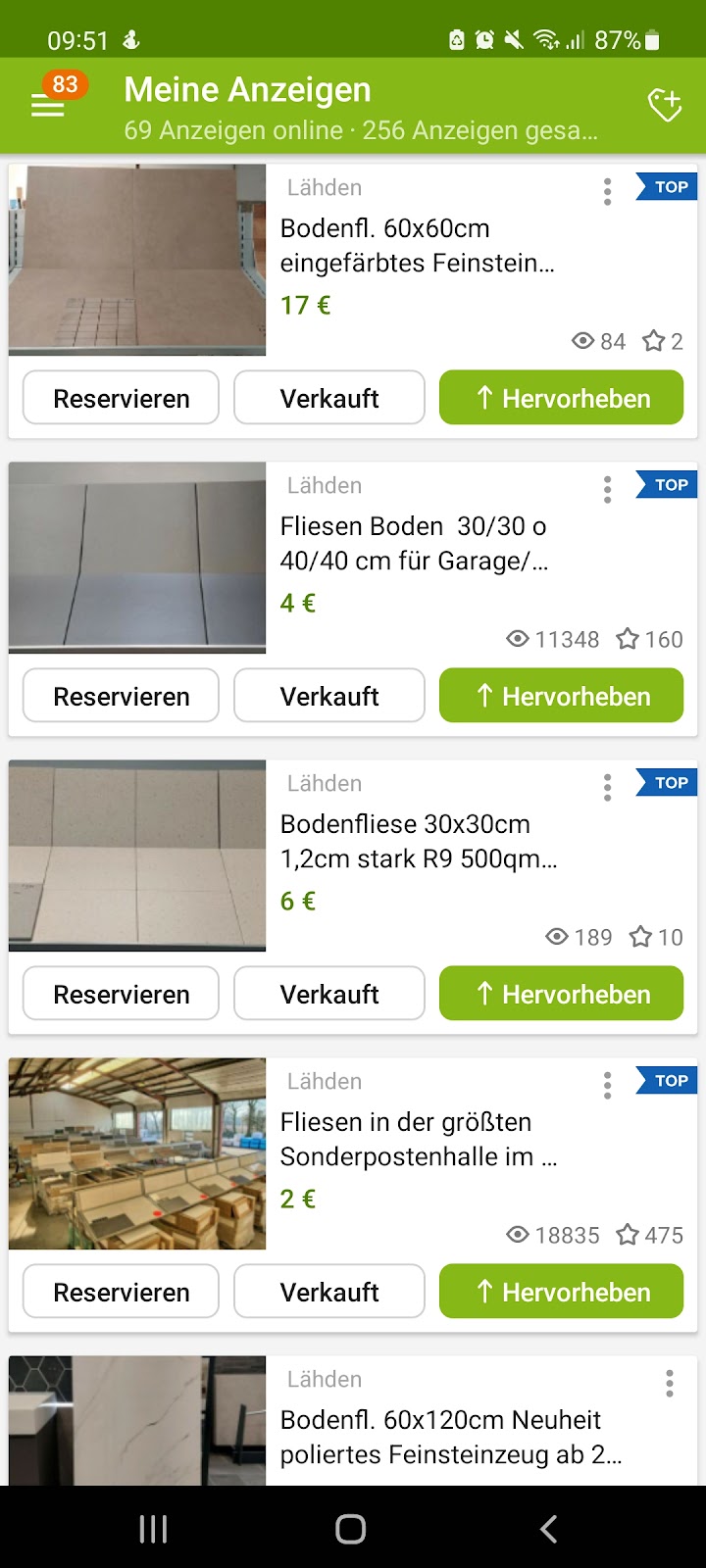
Task: Open options for the Fliesen Boden 30/30 listing
Action: (x=607, y=490)
